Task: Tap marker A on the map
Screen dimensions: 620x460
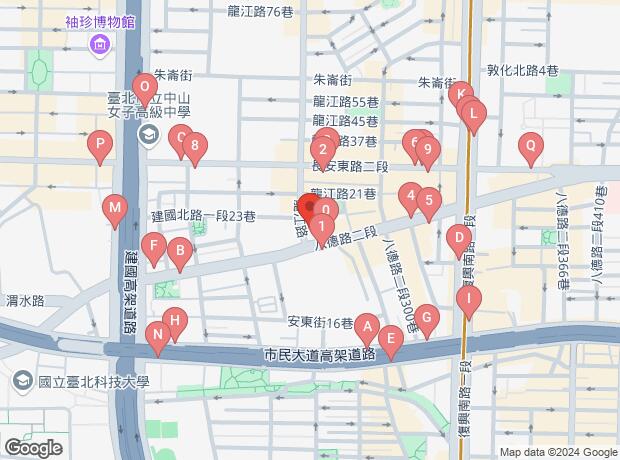Action: point(367,327)
